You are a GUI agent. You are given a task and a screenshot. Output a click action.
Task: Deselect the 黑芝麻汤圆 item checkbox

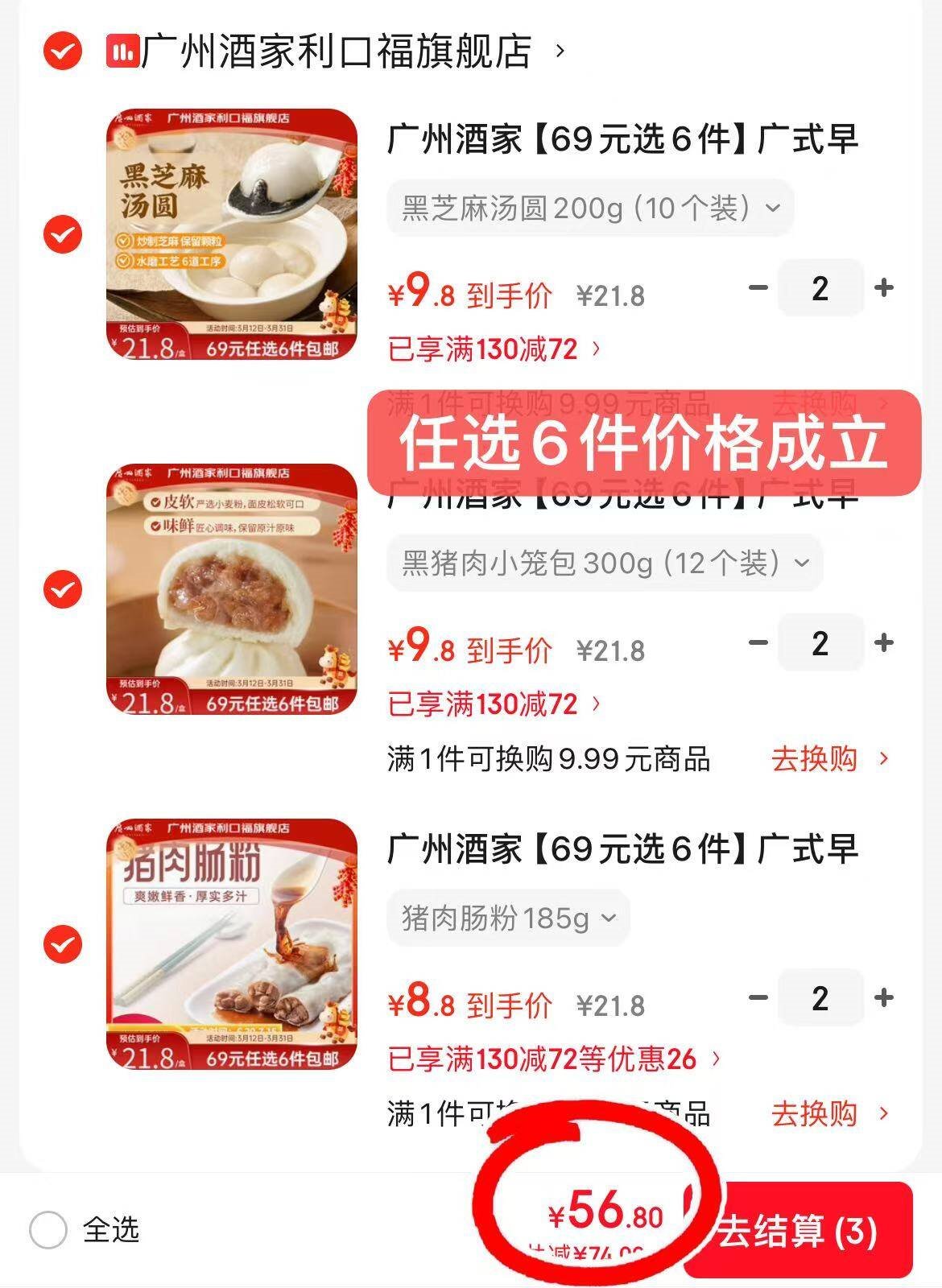point(62,234)
